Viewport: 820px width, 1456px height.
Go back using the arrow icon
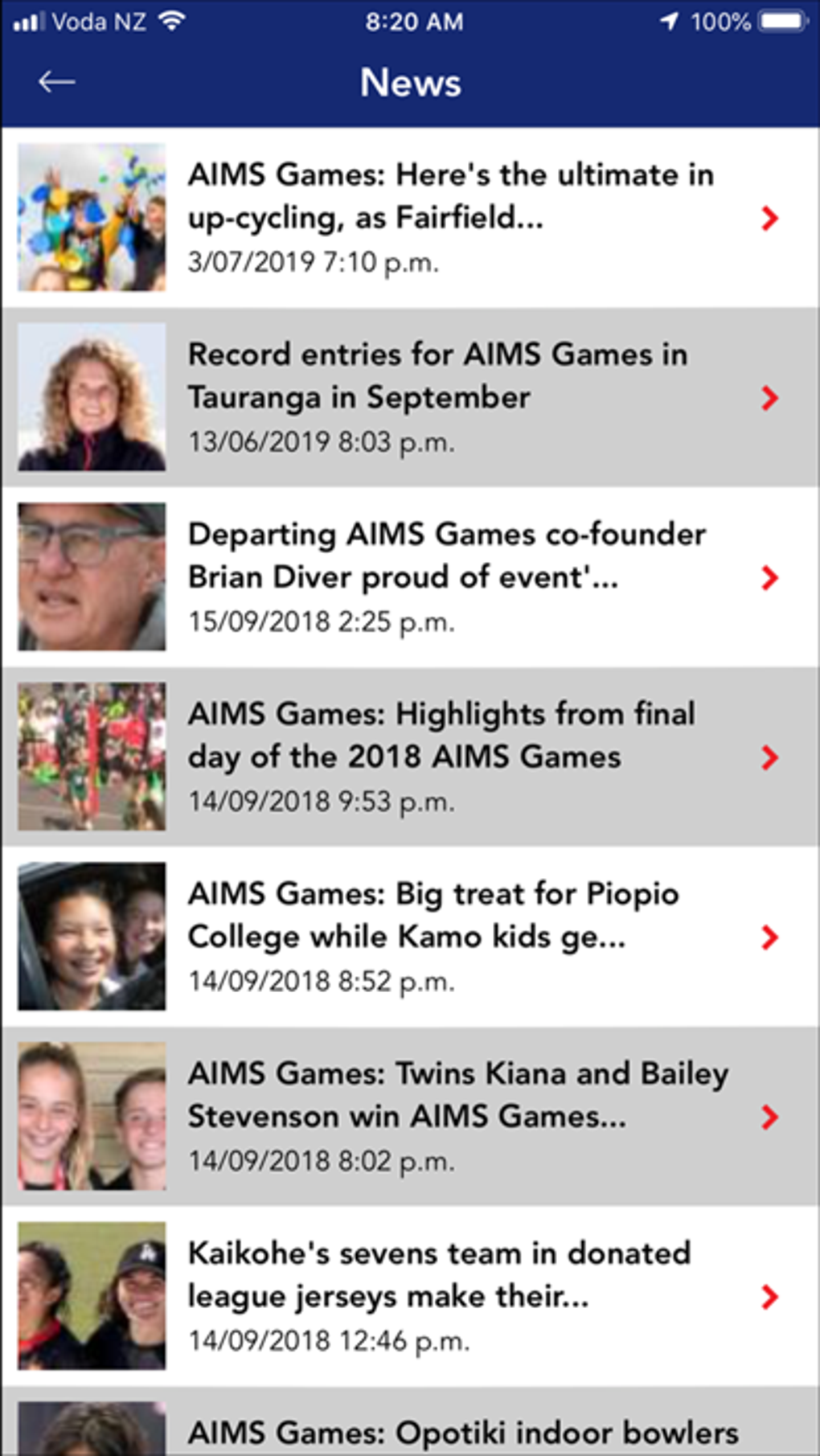coord(57,82)
